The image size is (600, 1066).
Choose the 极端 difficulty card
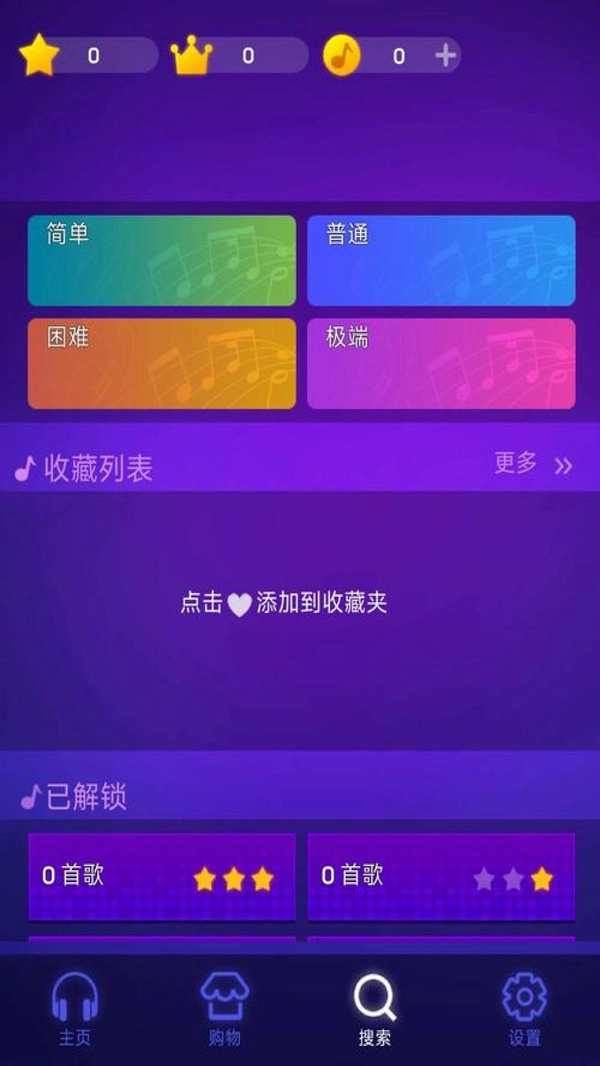tap(441, 364)
